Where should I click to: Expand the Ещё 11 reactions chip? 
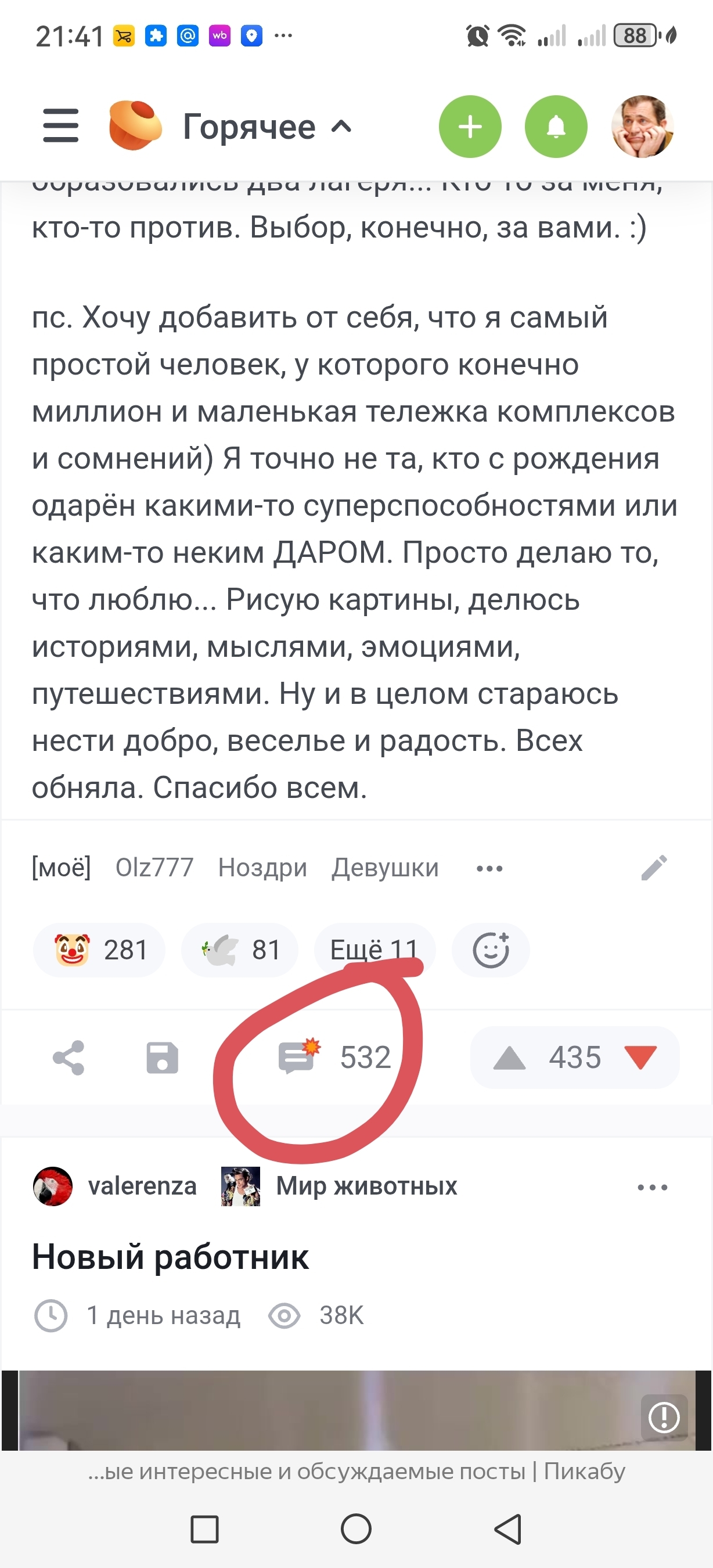pyautogui.click(x=374, y=950)
